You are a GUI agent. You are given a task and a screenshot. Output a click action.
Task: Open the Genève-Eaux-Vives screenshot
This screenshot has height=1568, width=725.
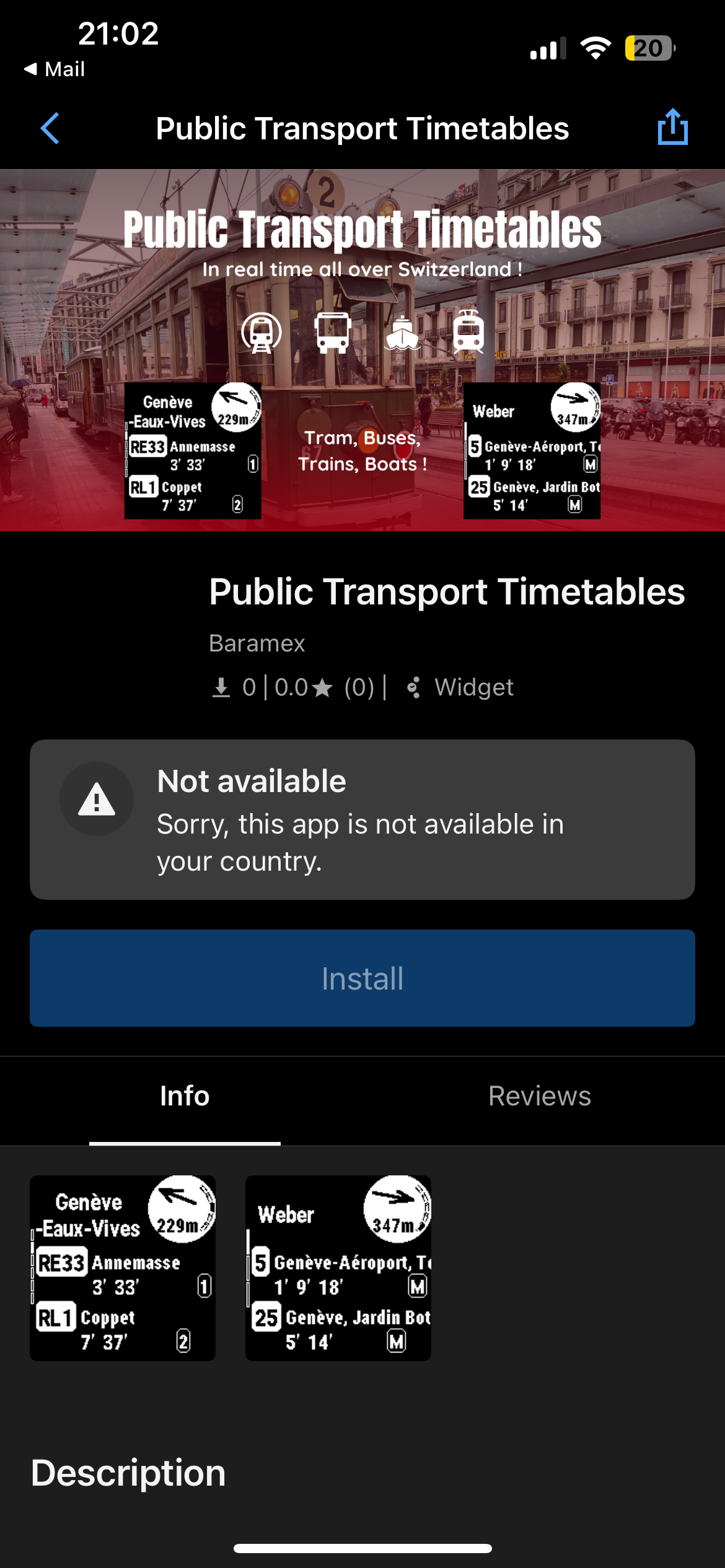coord(123,1268)
